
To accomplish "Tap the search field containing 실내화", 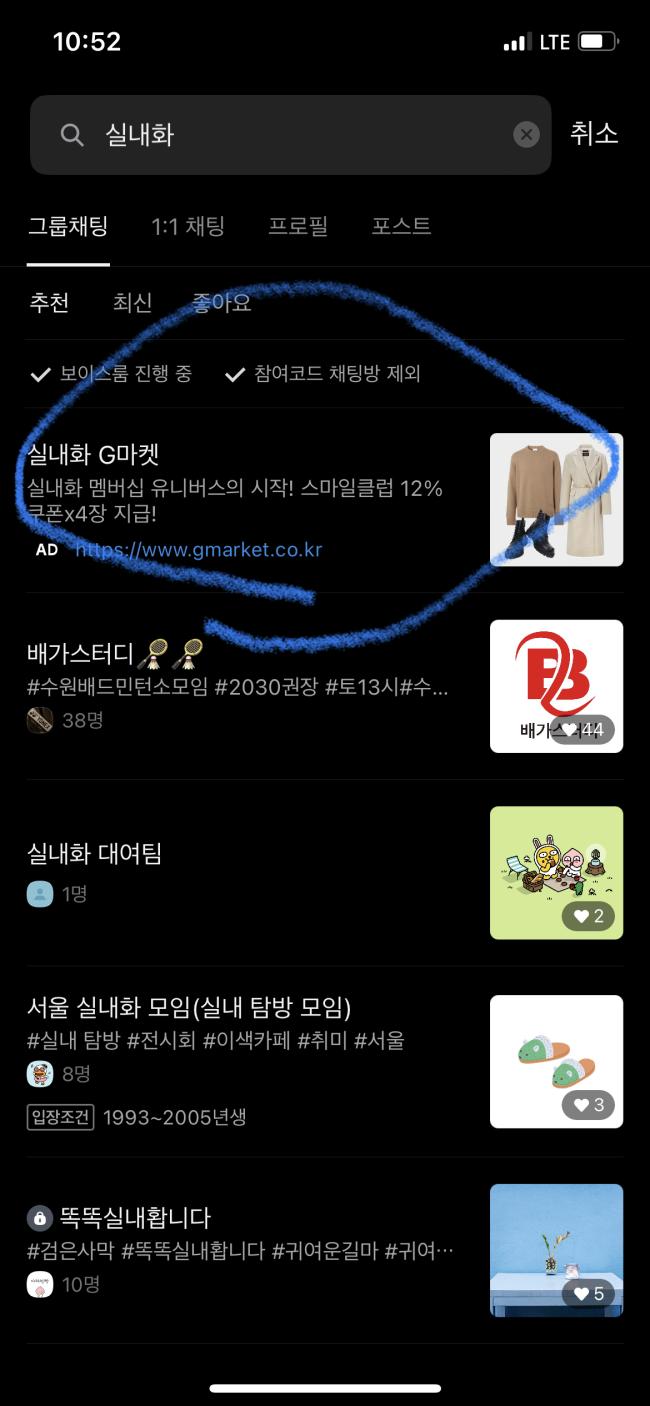I will coord(290,135).
